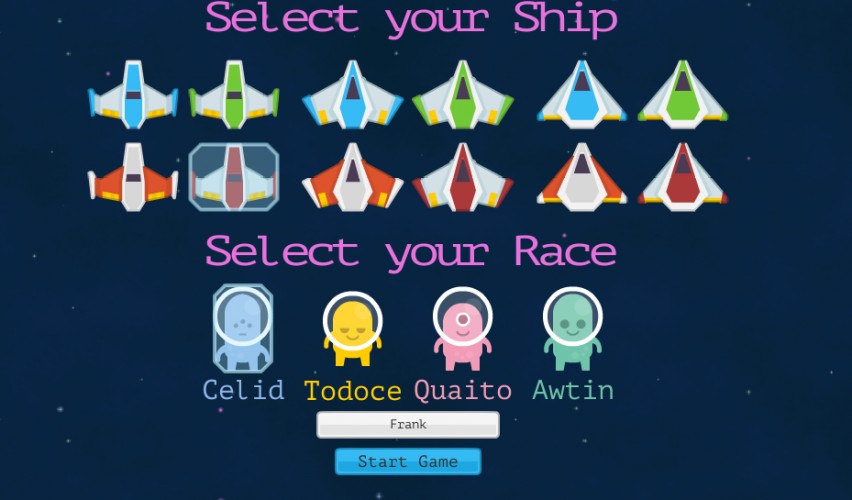Choose the yellow Todoce race
The height and width of the screenshot is (500, 852).
click(353, 328)
